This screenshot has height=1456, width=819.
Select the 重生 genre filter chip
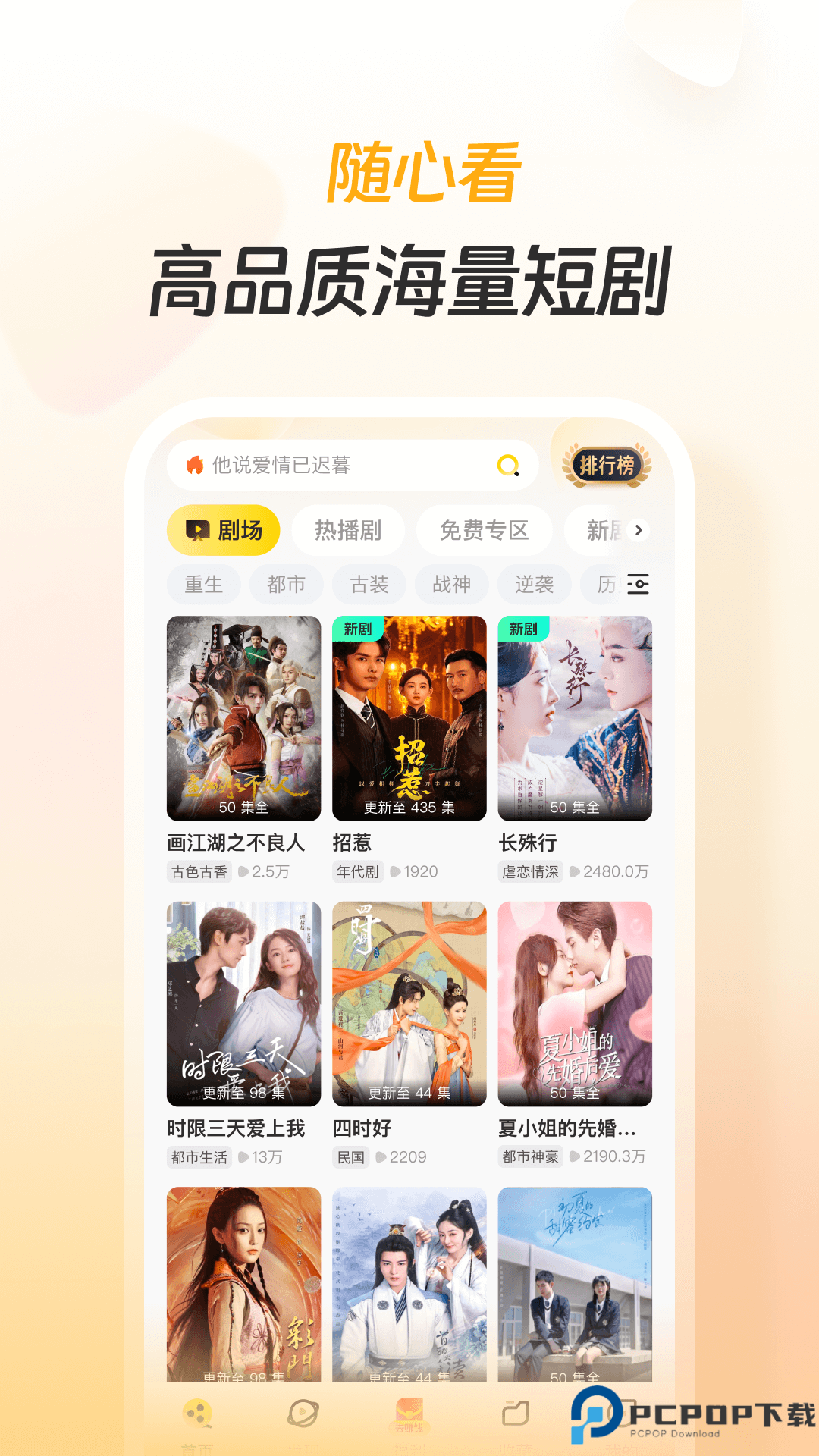[202, 585]
